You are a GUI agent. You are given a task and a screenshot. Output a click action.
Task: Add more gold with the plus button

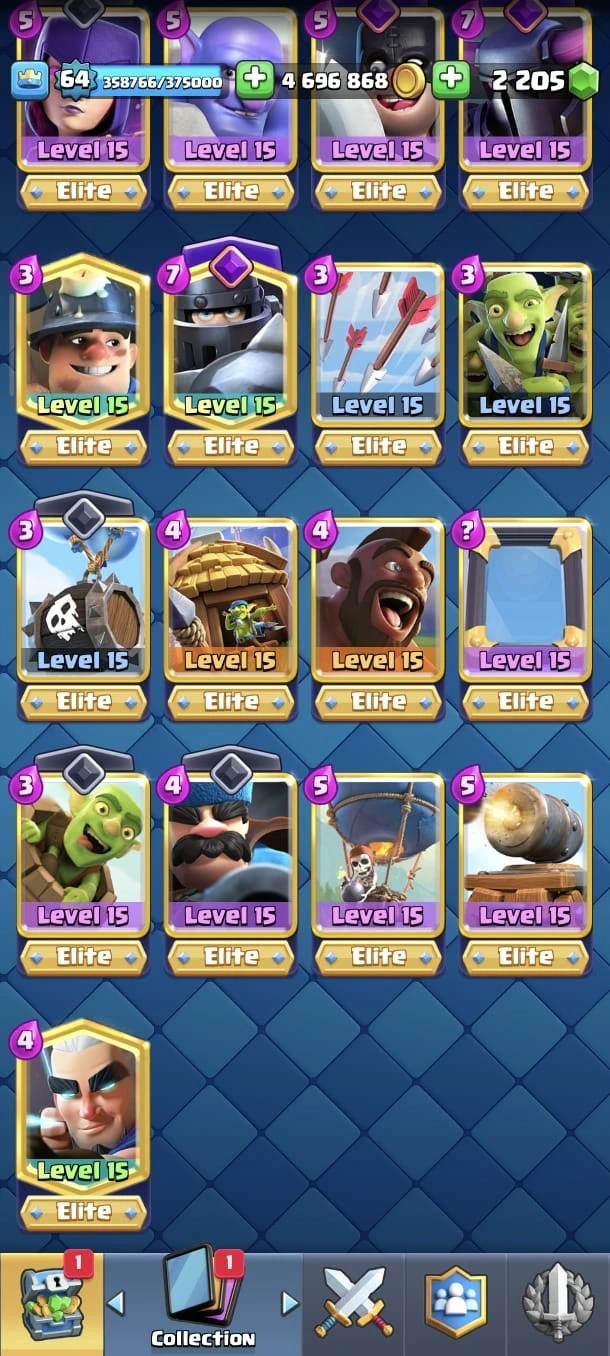coord(256,79)
